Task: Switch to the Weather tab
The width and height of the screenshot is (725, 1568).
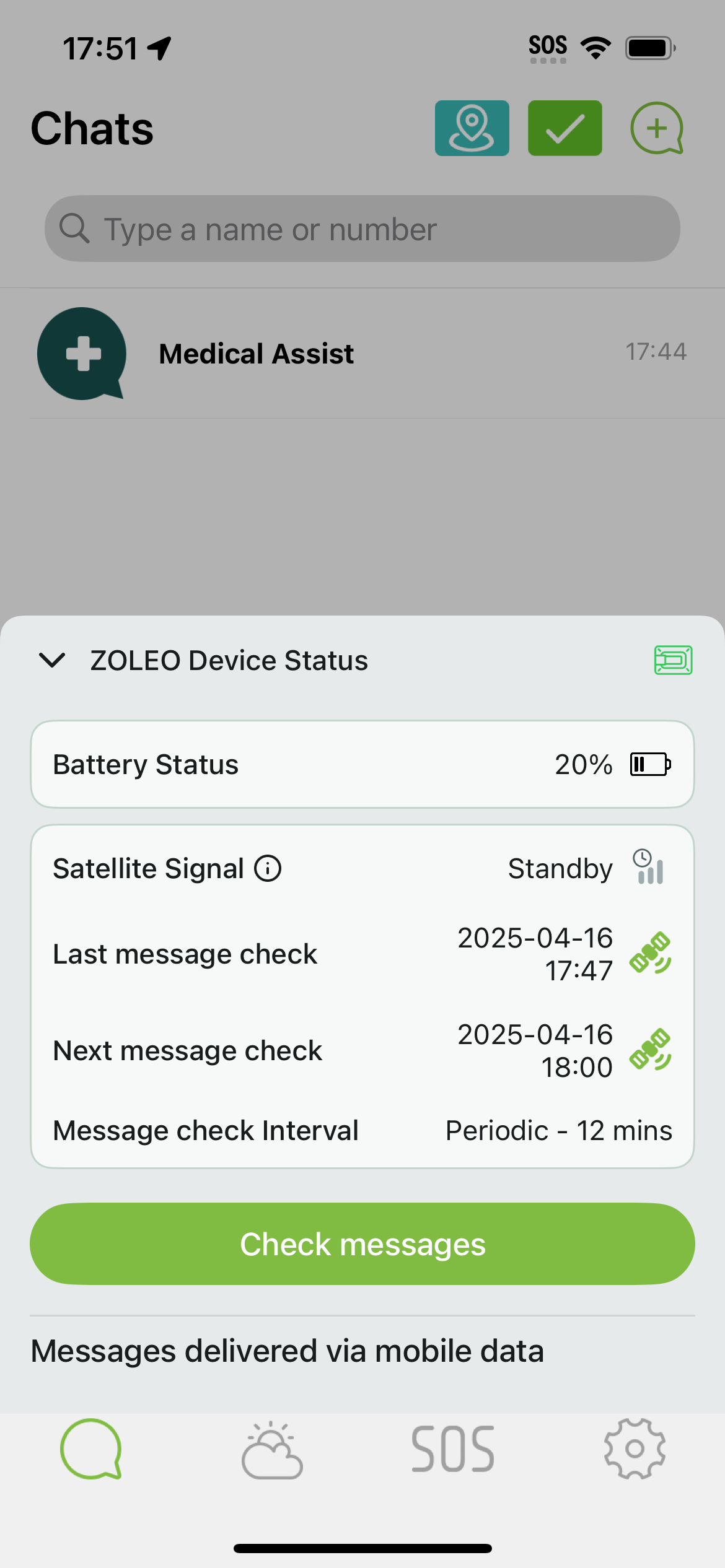Action: [x=272, y=1450]
